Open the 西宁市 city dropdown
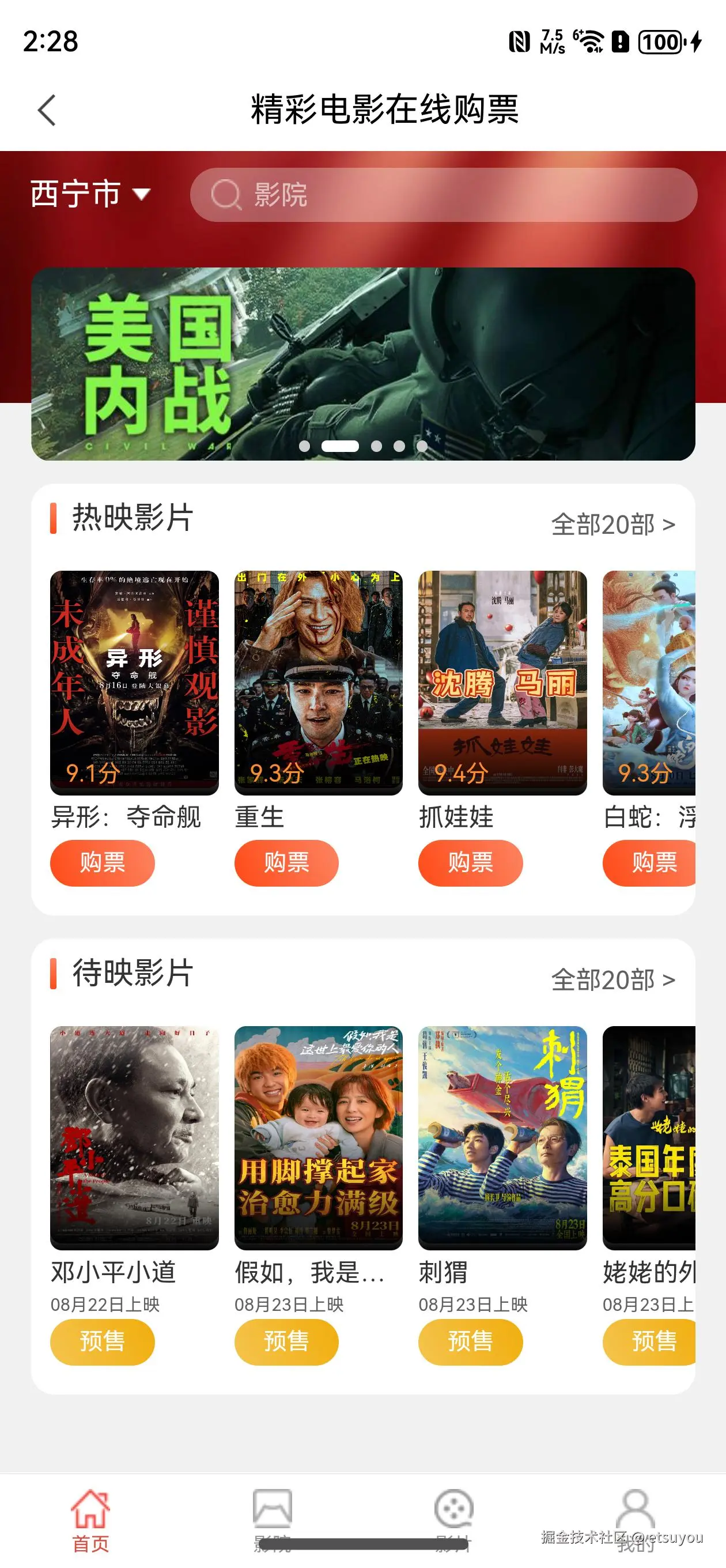 pyautogui.click(x=90, y=194)
